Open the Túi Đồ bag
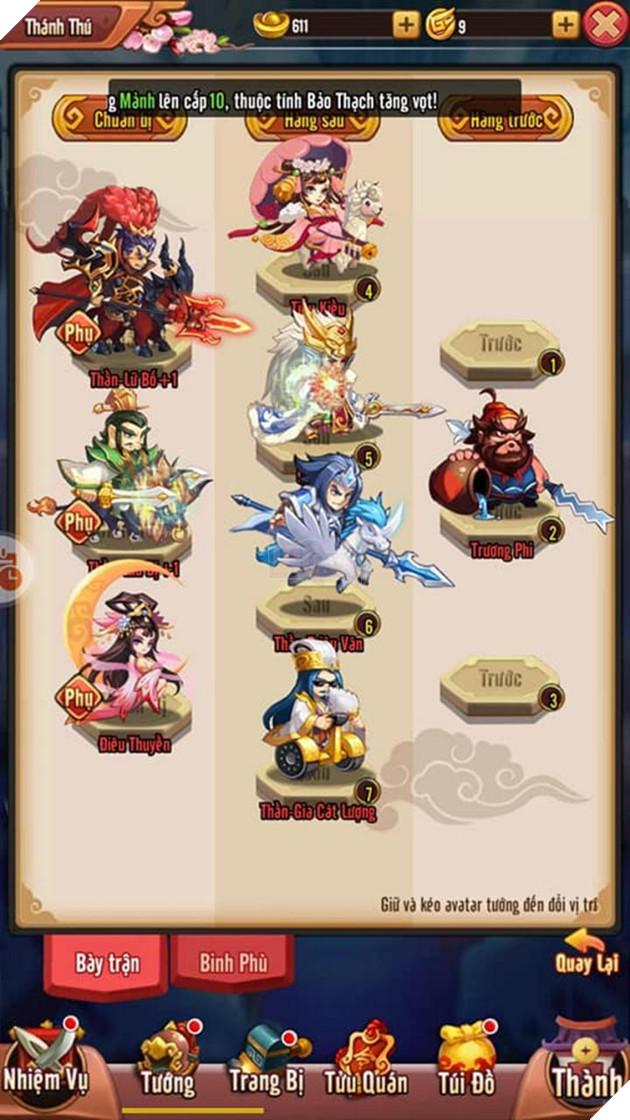 [x=466, y=1065]
